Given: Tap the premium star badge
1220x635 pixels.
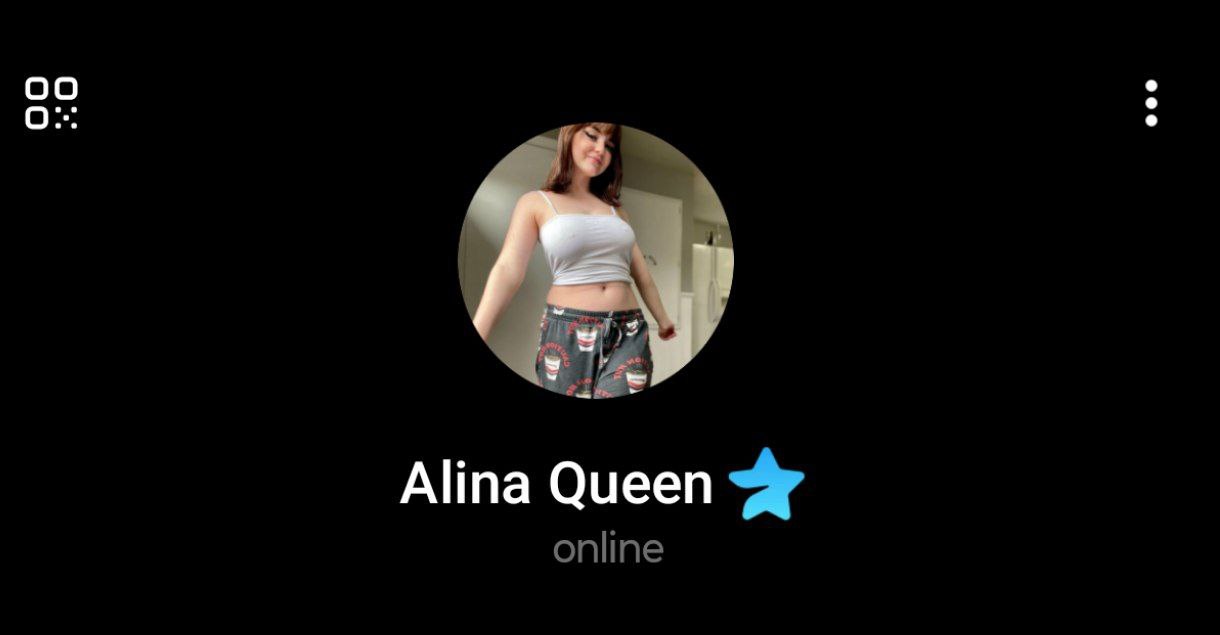Looking at the screenshot, I should [767, 484].
